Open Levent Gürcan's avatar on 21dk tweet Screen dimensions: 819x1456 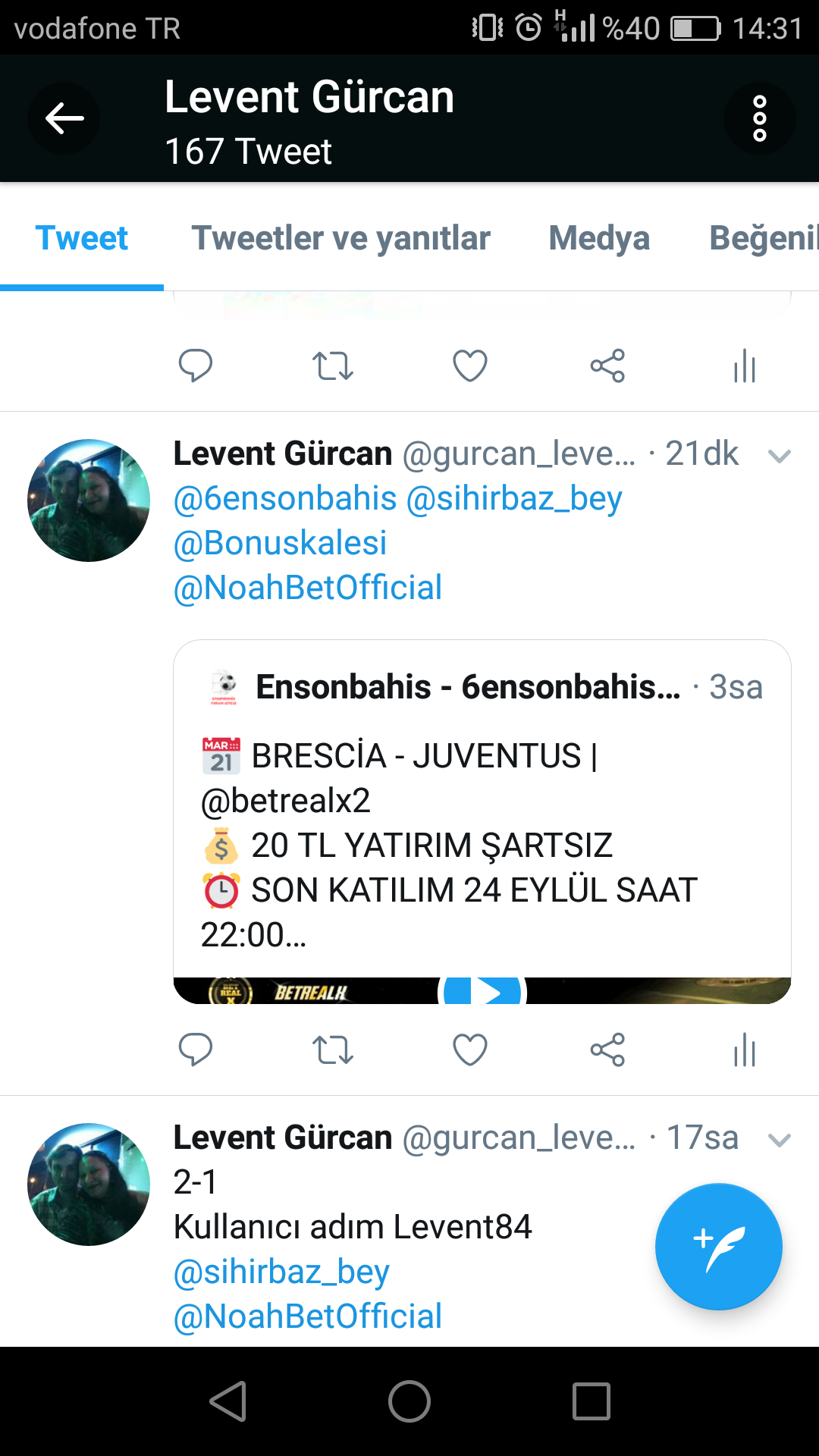(89, 500)
